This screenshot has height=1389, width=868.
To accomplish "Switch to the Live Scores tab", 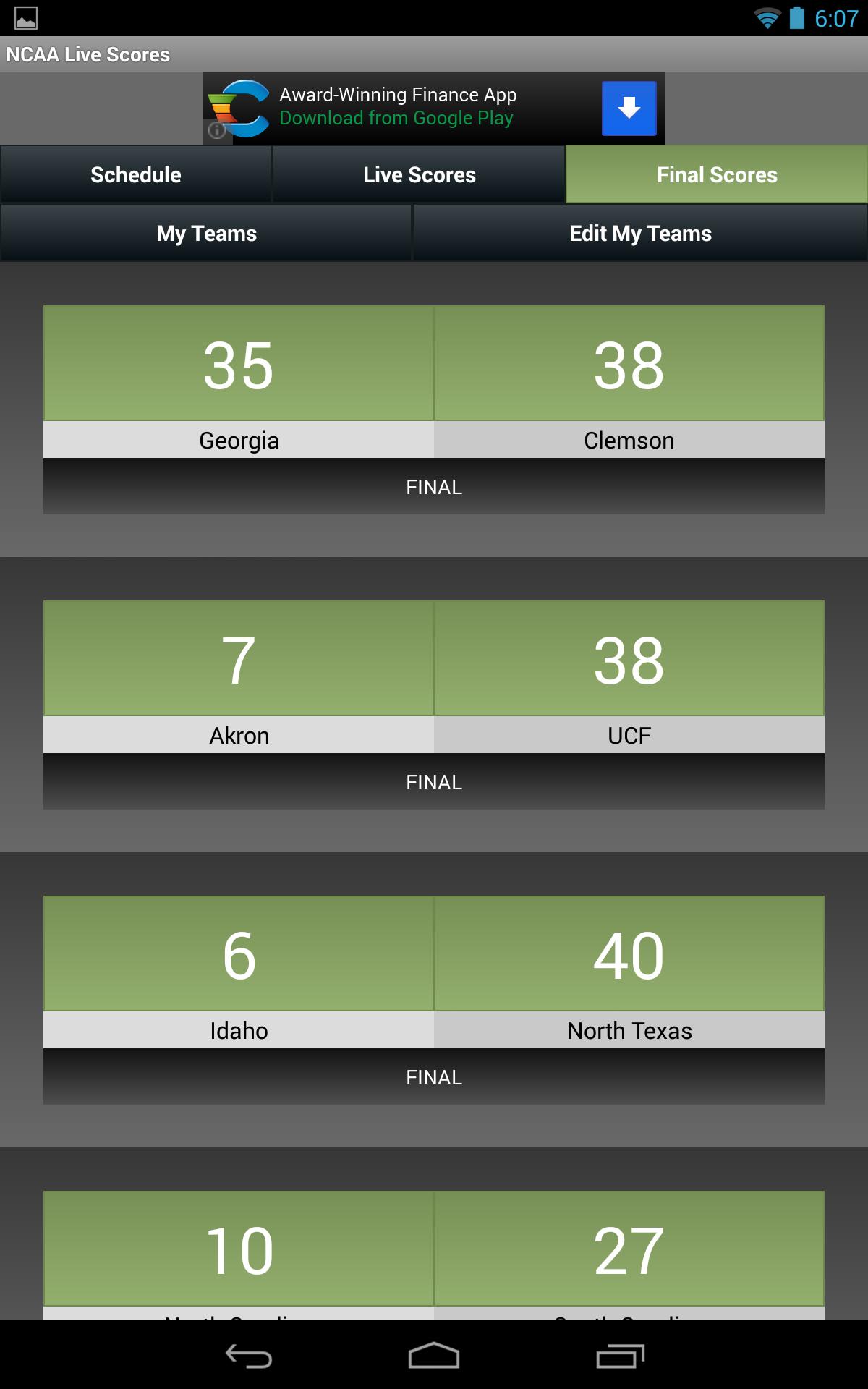I will [x=419, y=174].
